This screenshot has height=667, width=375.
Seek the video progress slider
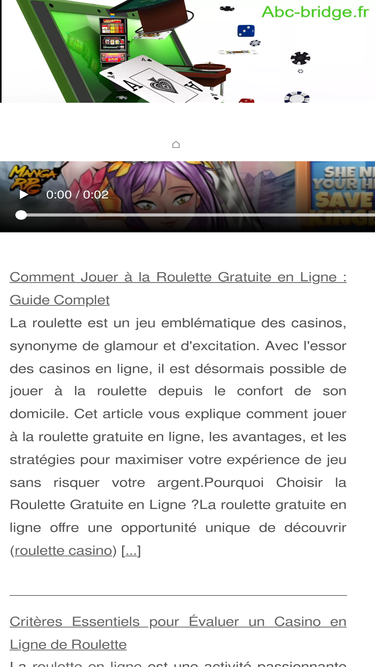pos(195,215)
